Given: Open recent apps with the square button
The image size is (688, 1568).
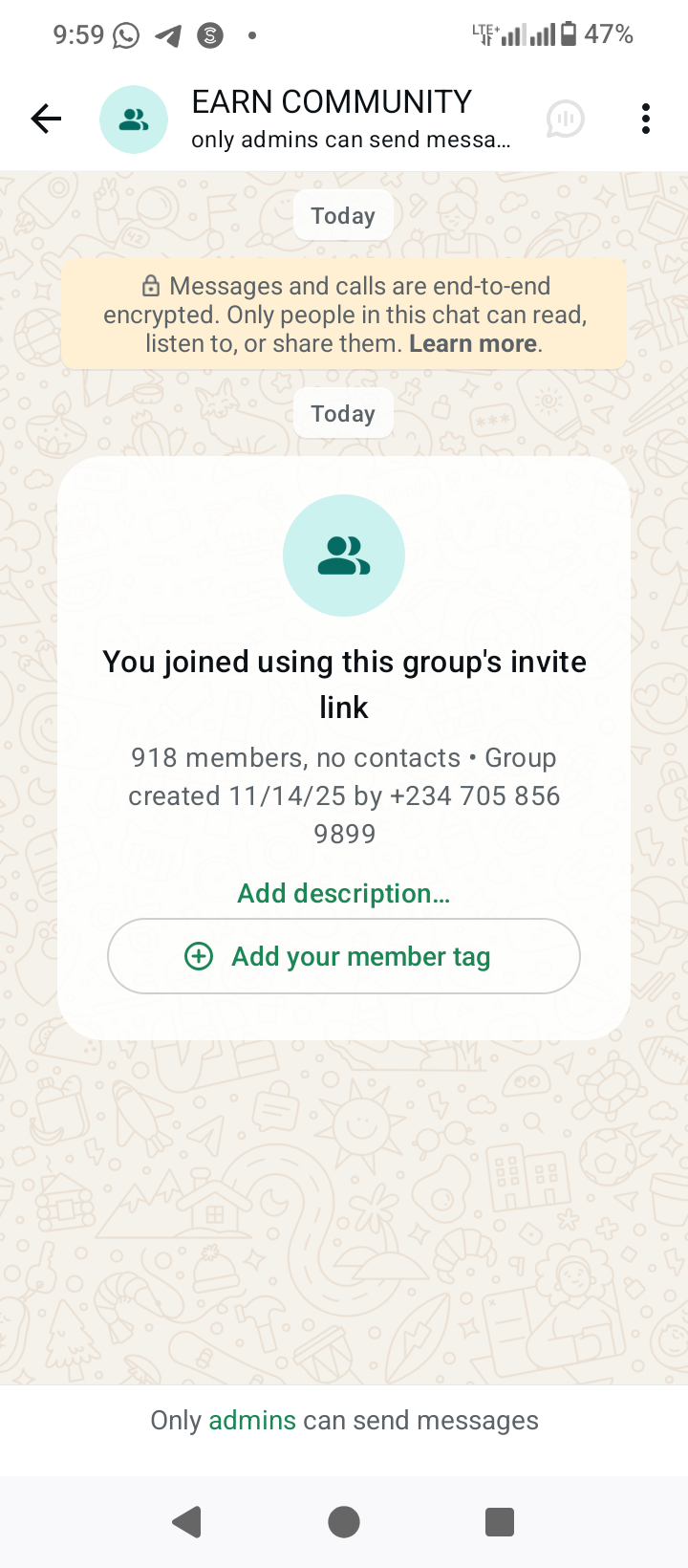Looking at the screenshot, I should point(500,1521).
